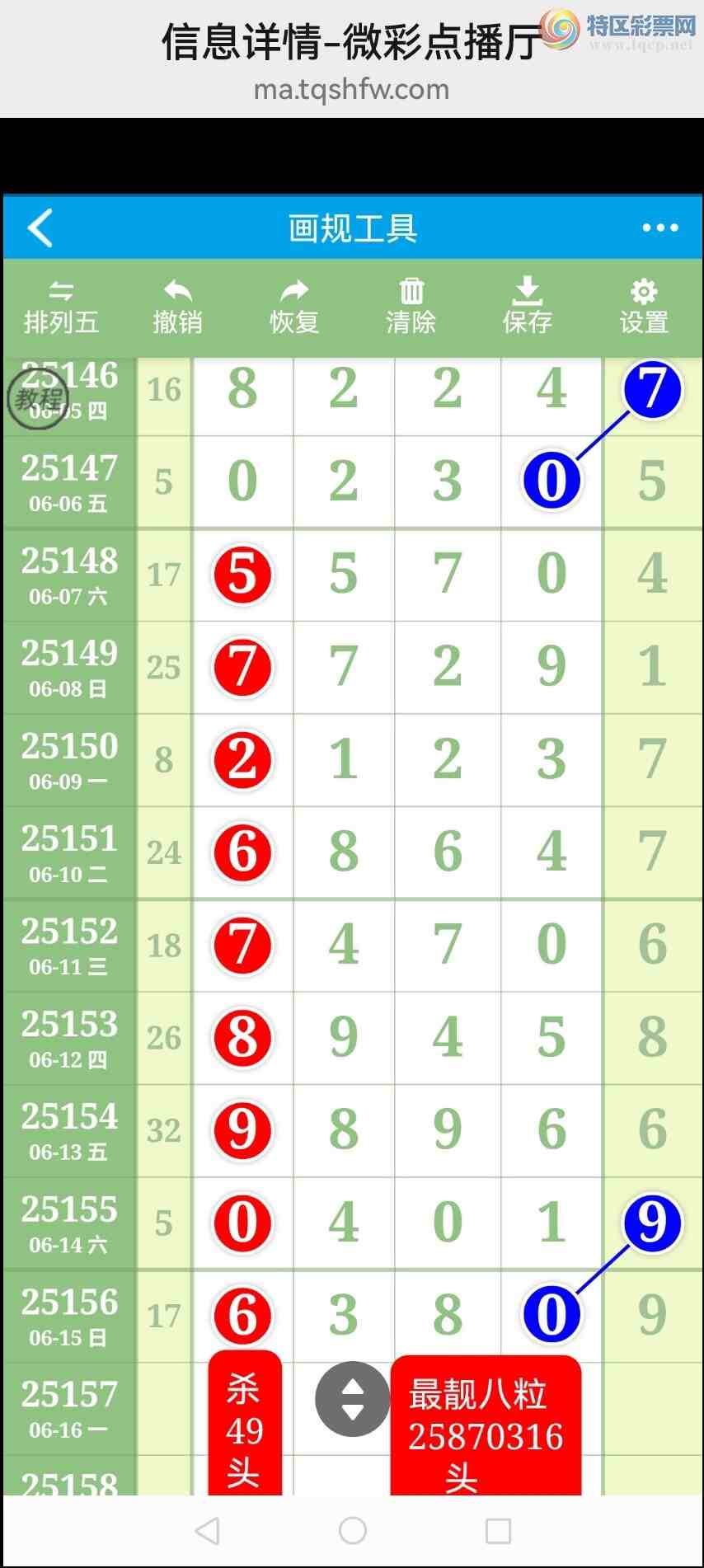The height and width of the screenshot is (1568, 704).
Task: Tap the Android home button
Action: point(352,1531)
